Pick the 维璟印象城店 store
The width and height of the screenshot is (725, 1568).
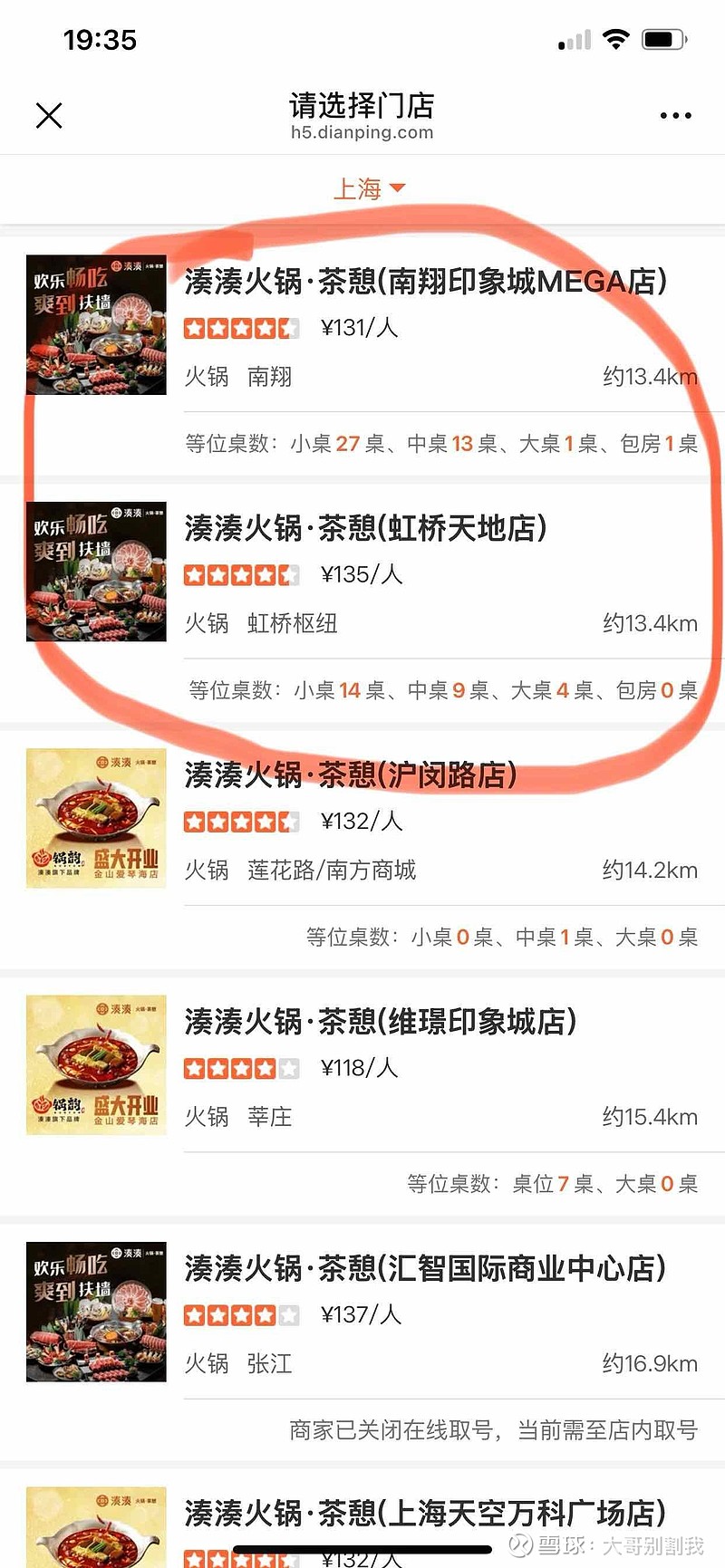pos(381,1022)
